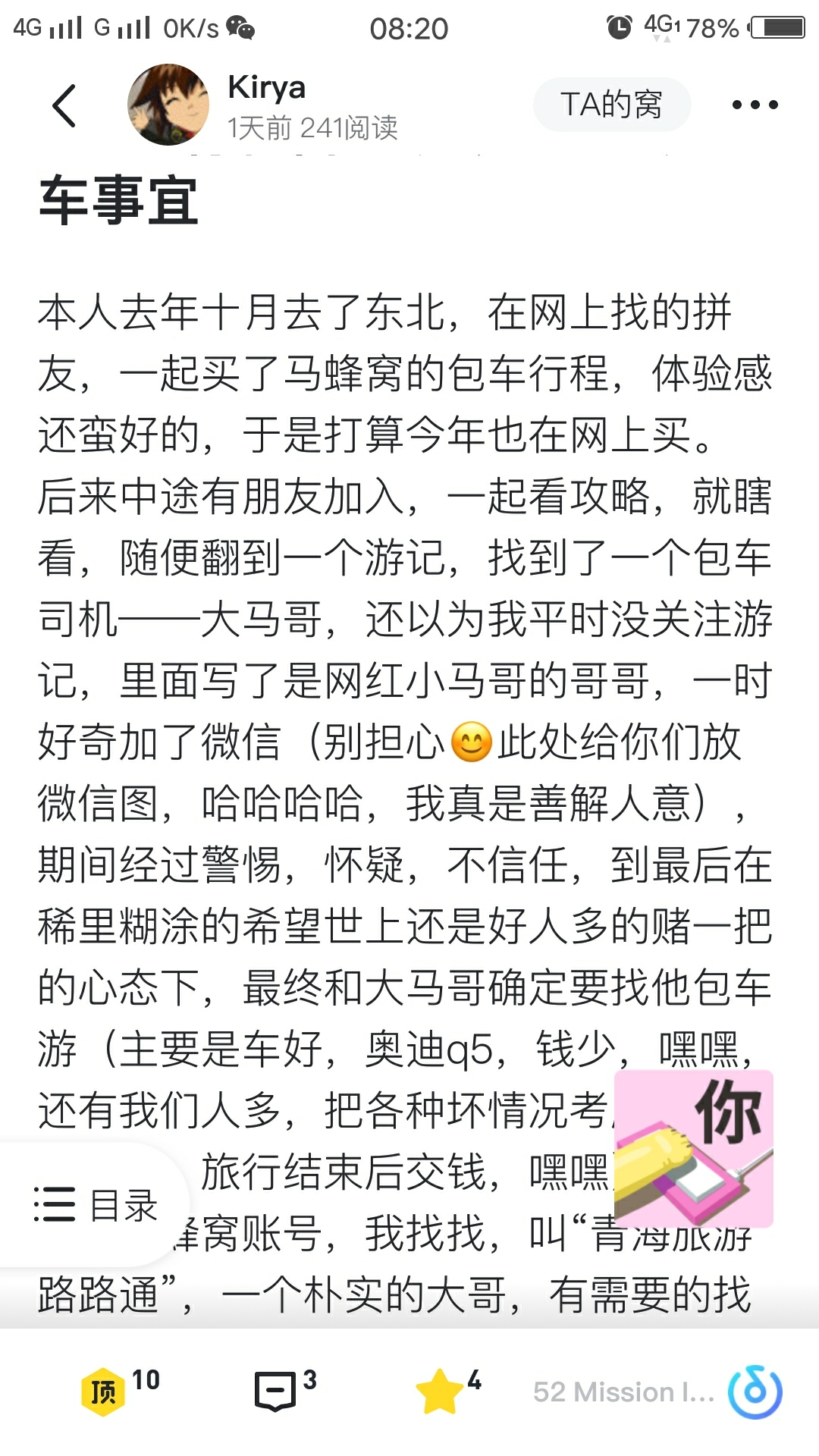Go back using the arrow icon
Screen dimensions: 819x1456
(65, 105)
